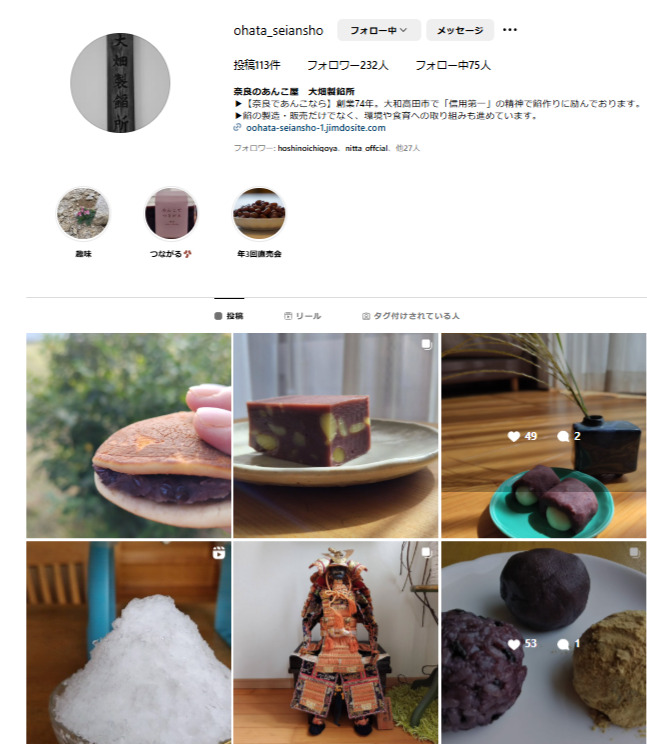Screen dimensions: 647x744
Task: Switch to the タグ付けされている人 tab
Action: (410, 316)
